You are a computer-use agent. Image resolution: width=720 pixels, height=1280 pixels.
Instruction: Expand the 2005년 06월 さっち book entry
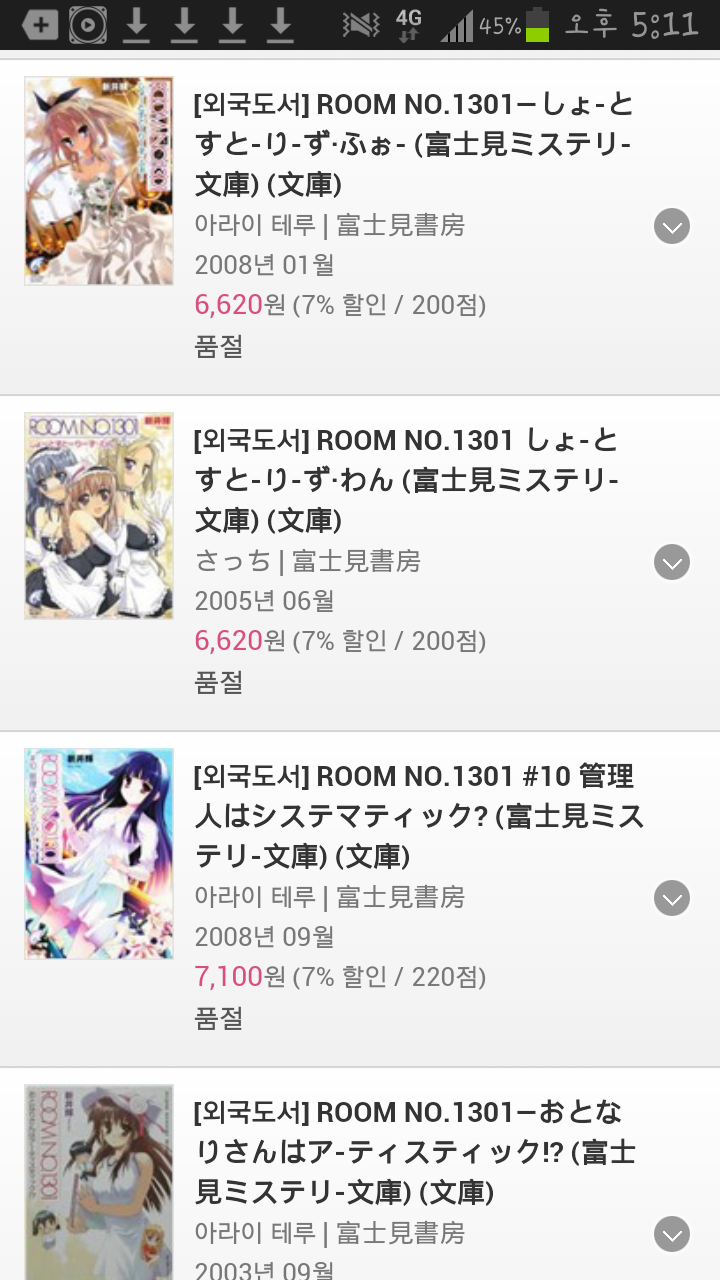tap(672, 562)
